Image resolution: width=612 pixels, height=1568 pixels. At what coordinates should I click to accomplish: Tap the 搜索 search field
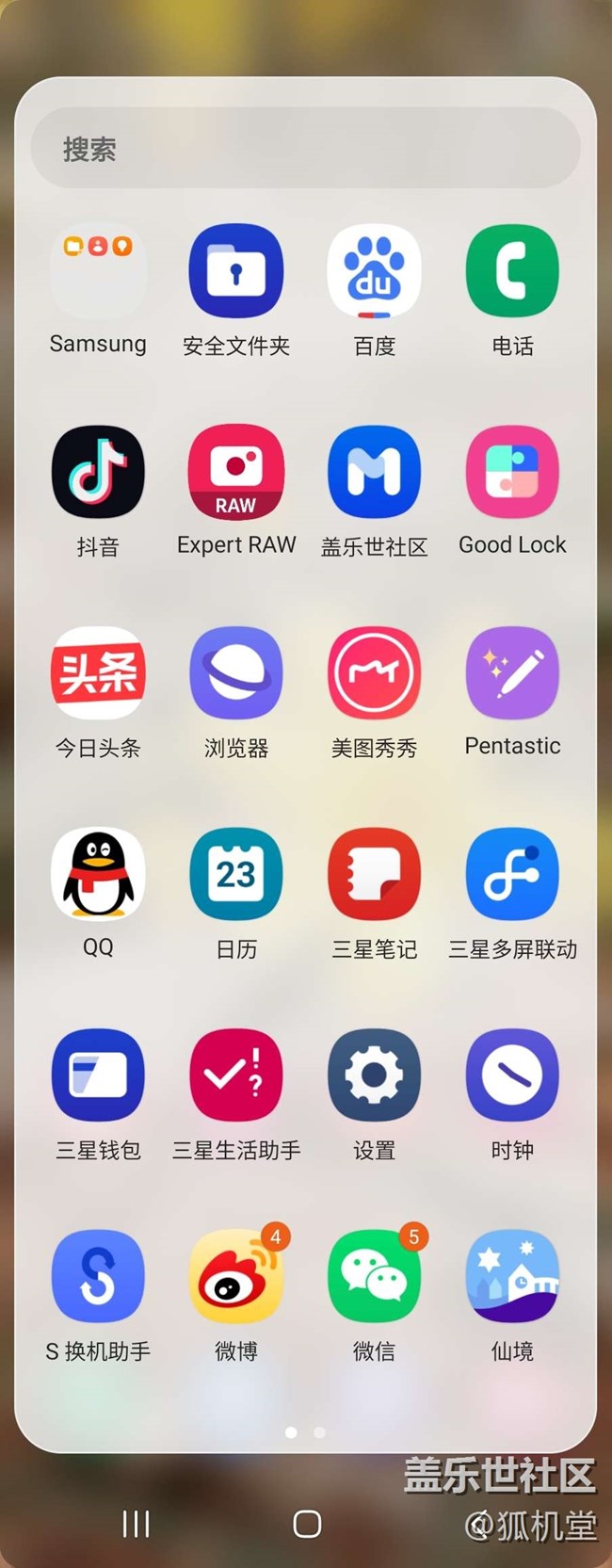(305, 149)
